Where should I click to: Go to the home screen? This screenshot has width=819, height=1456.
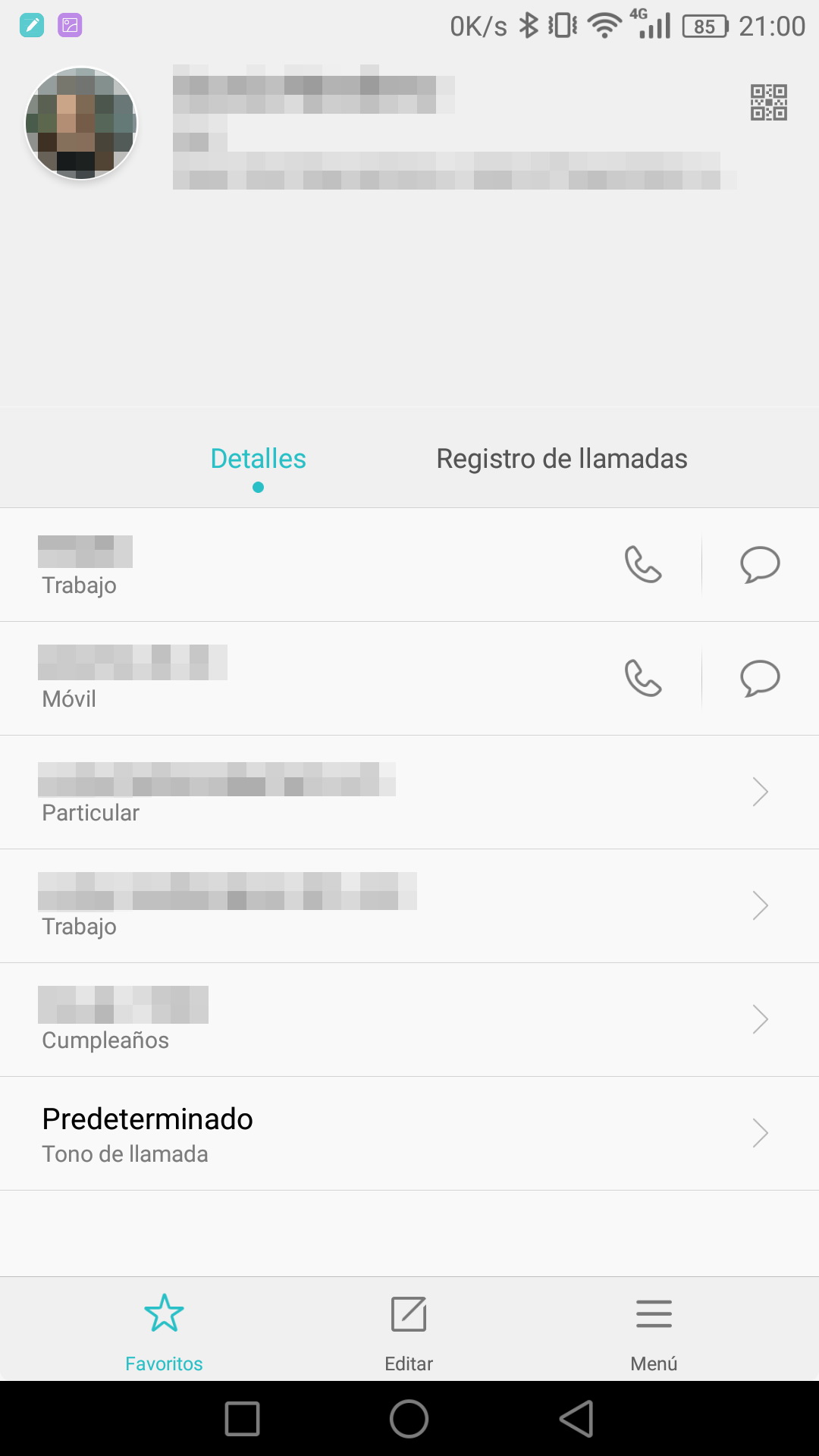pos(409,1418)
